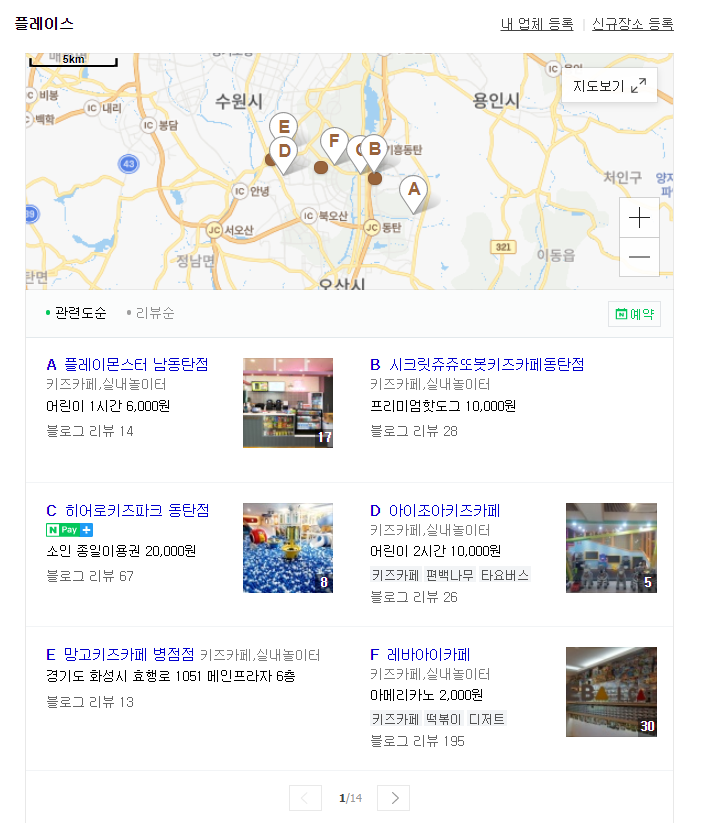Zoom in on the map

[639, 218]
